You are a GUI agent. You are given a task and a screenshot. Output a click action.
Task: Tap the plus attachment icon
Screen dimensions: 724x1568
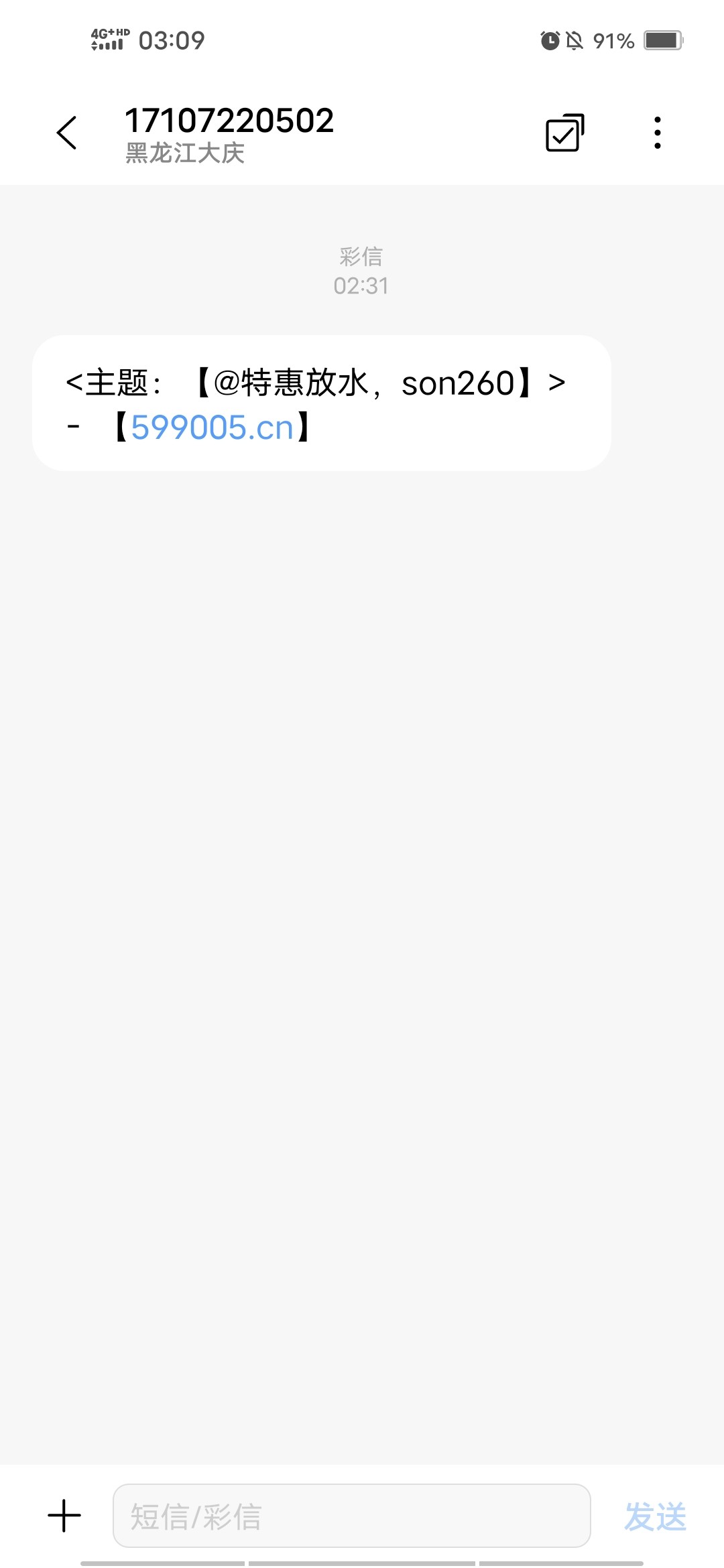coord(64,1516)
